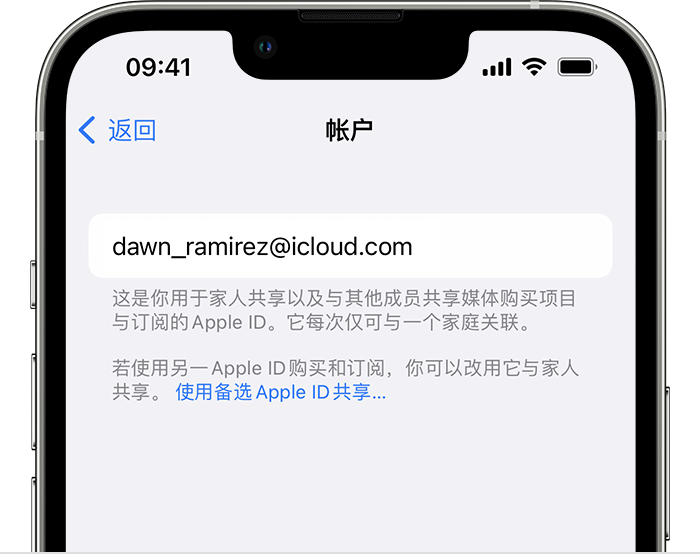Go back with the 返回 button

point(118,130)
